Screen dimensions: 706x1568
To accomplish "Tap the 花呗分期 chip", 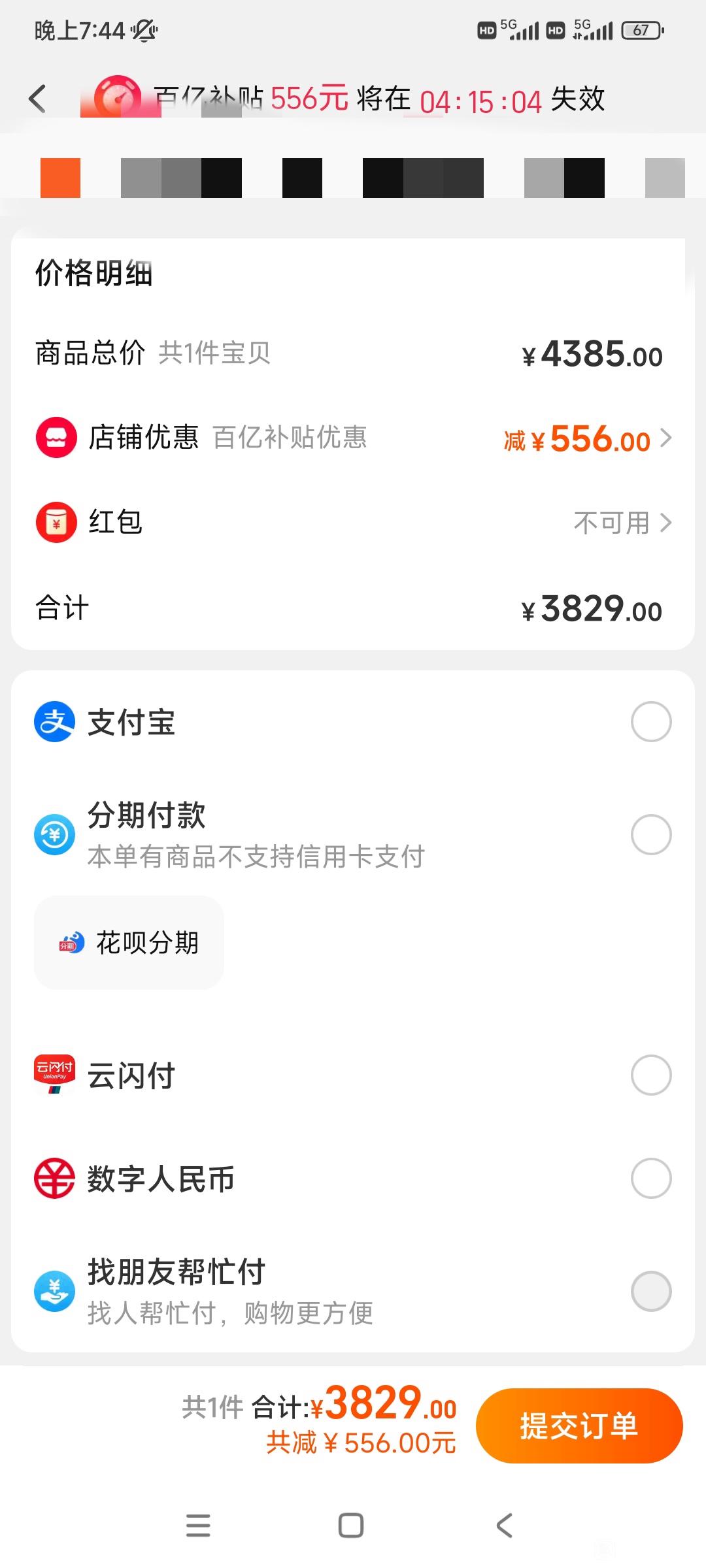I will coord(129,943).
